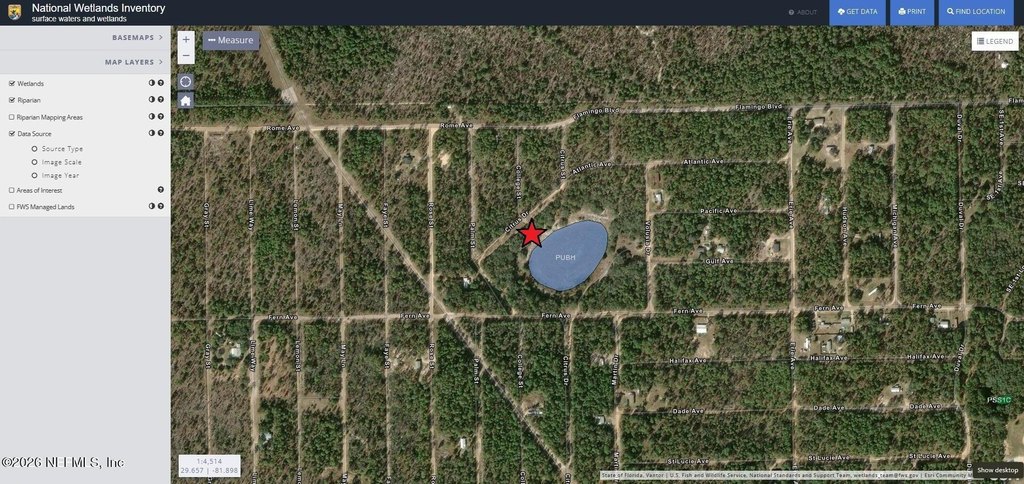Uncheck the Riparian layer checkbox

11,100
